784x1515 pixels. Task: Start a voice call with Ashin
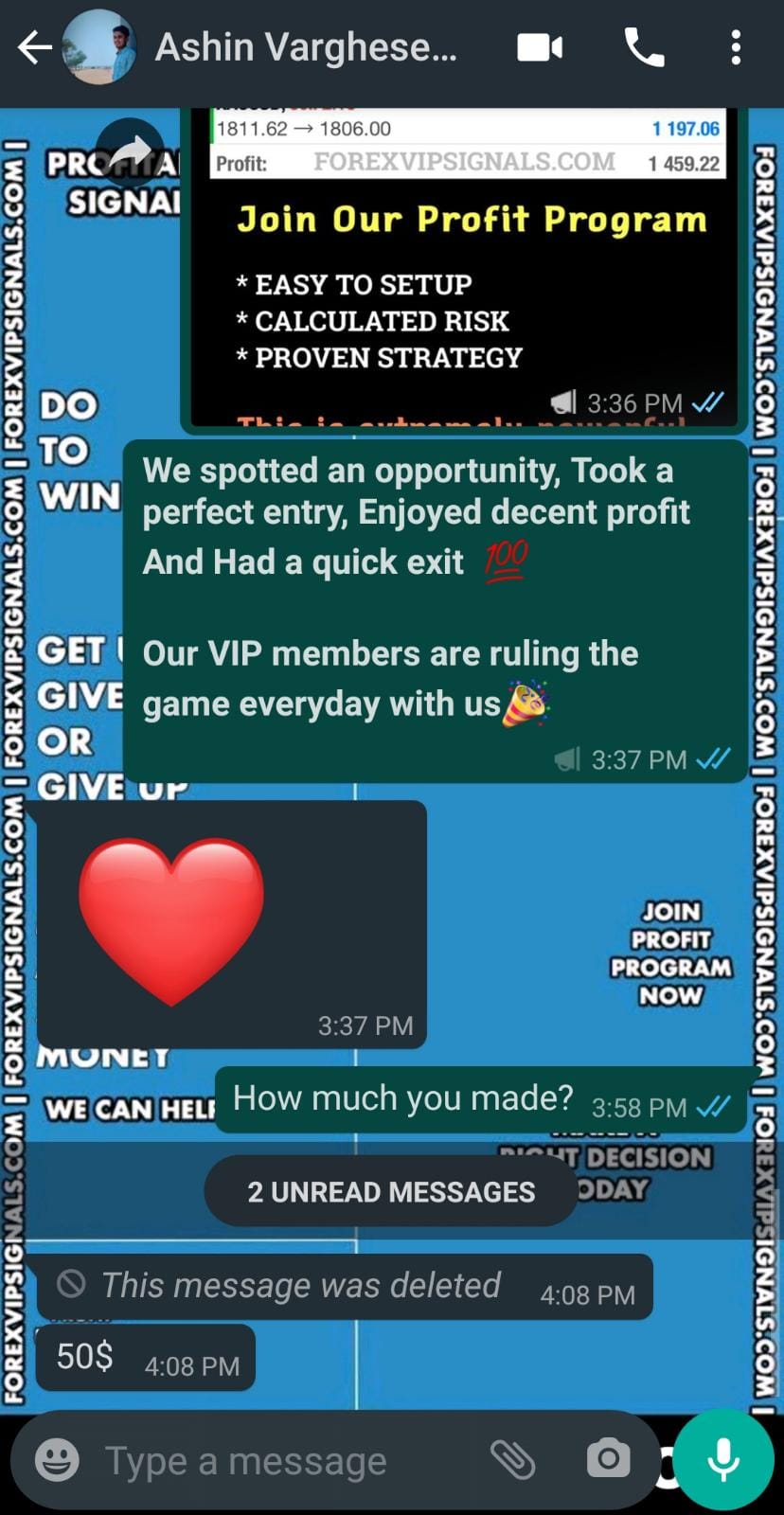tap(644, 47)
